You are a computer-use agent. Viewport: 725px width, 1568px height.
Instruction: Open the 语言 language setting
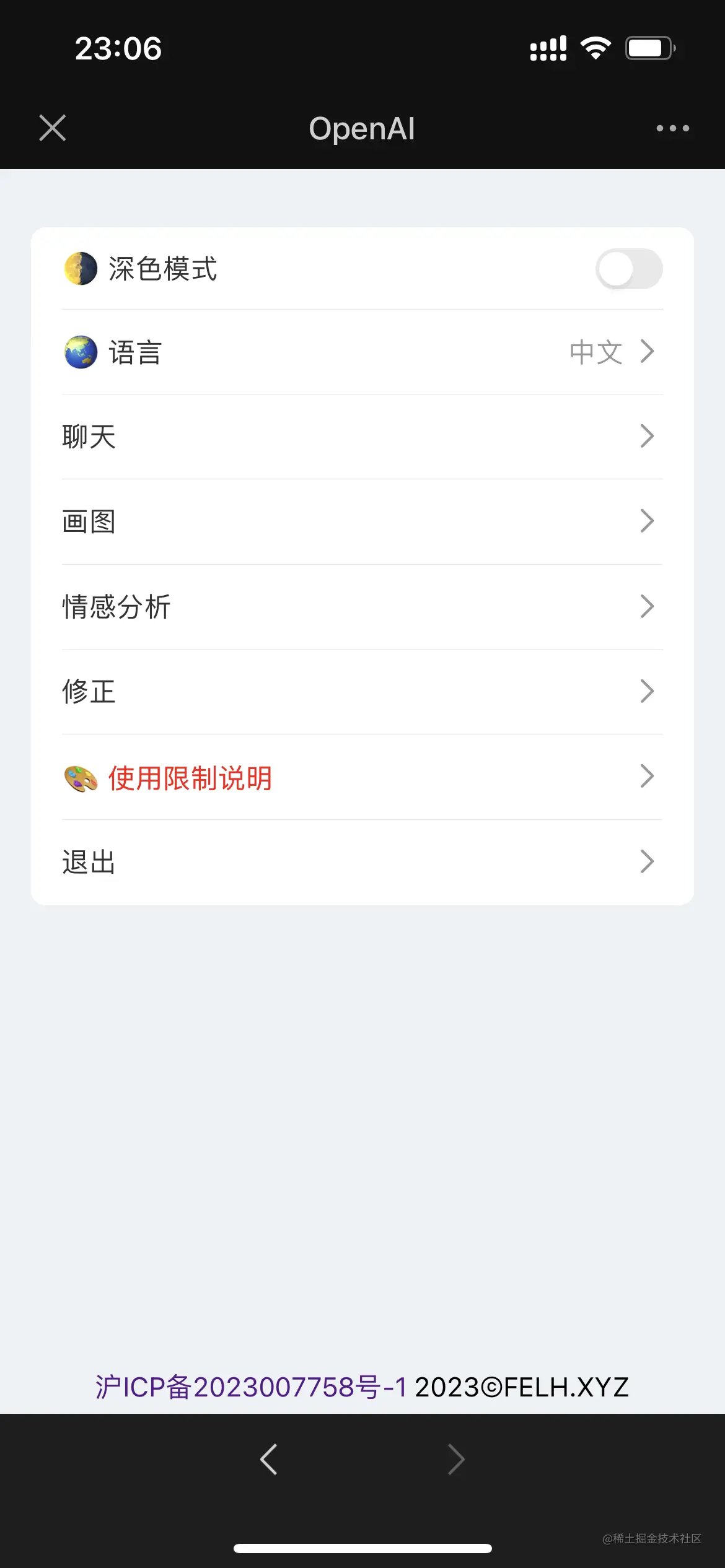tap(362, 352)
